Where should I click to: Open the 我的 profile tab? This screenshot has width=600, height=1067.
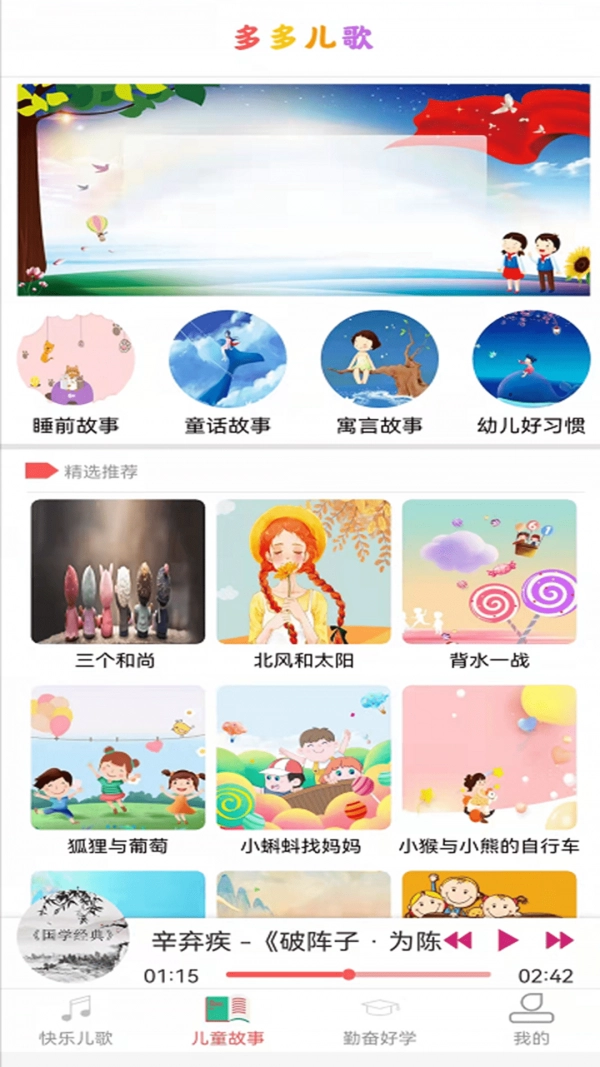[x=531, y=1020]
